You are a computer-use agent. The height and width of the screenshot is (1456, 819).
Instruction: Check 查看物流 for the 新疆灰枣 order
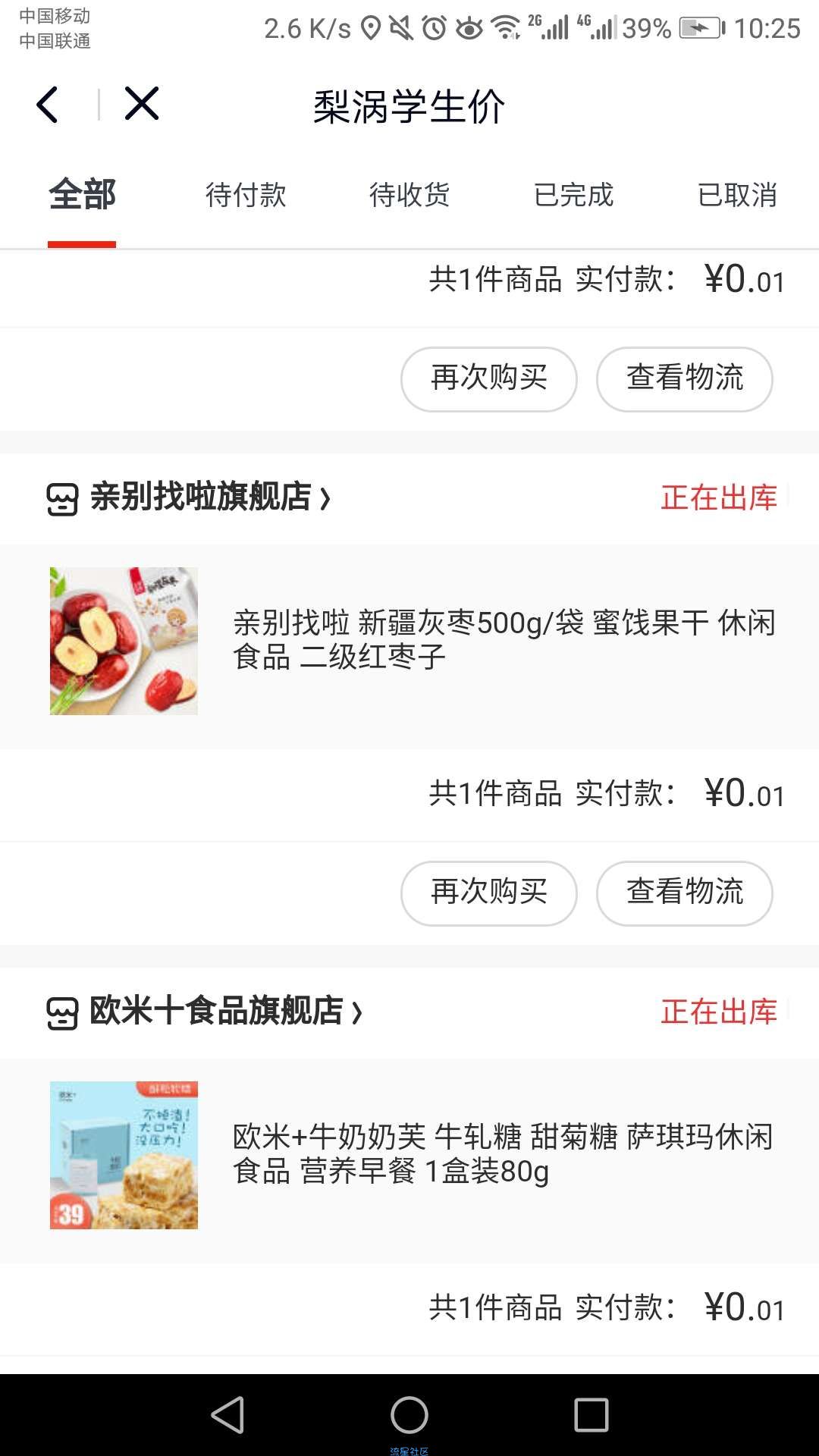tap(684, 893)
